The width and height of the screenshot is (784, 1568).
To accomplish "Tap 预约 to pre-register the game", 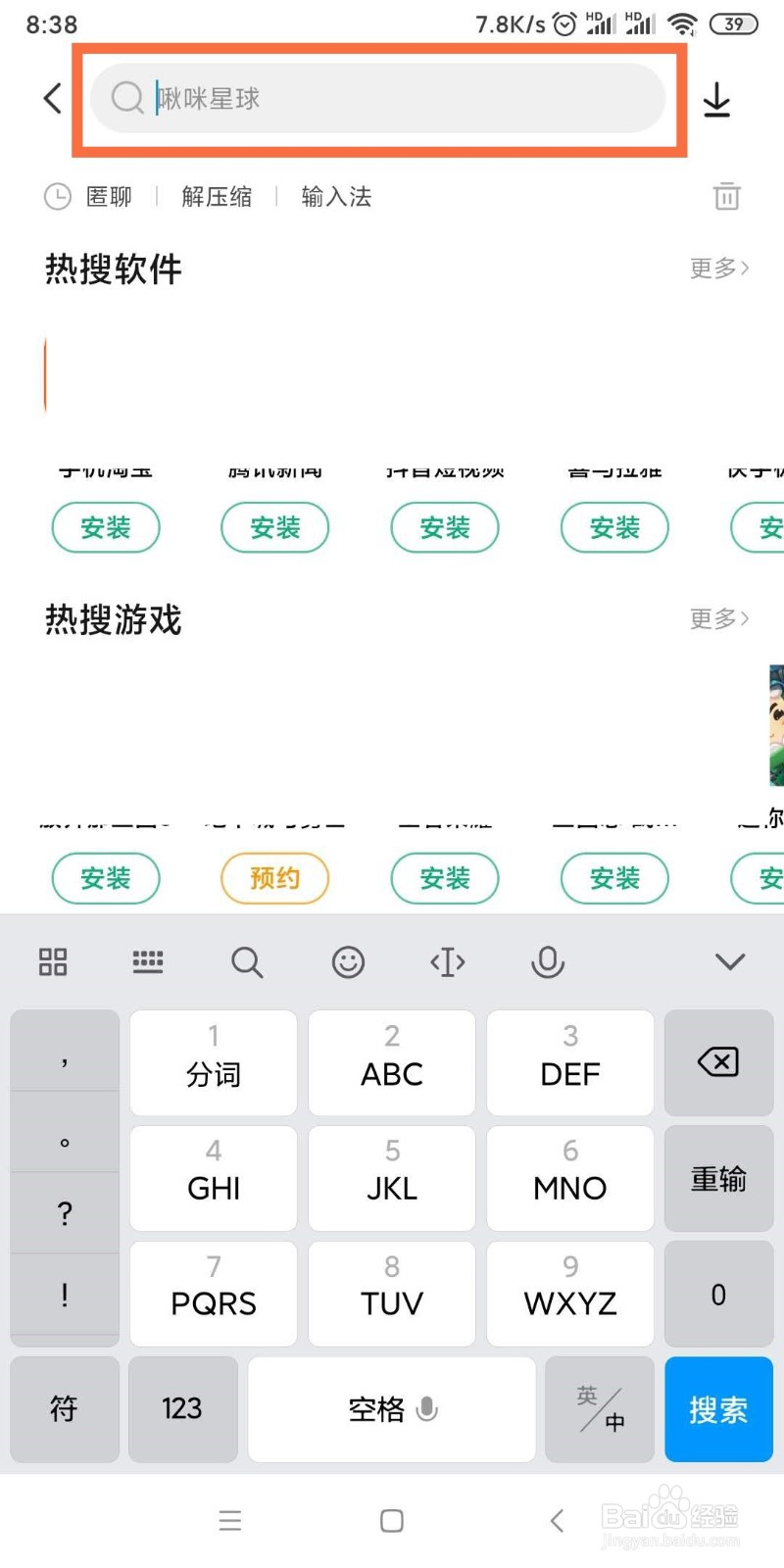I will (274, 878).
